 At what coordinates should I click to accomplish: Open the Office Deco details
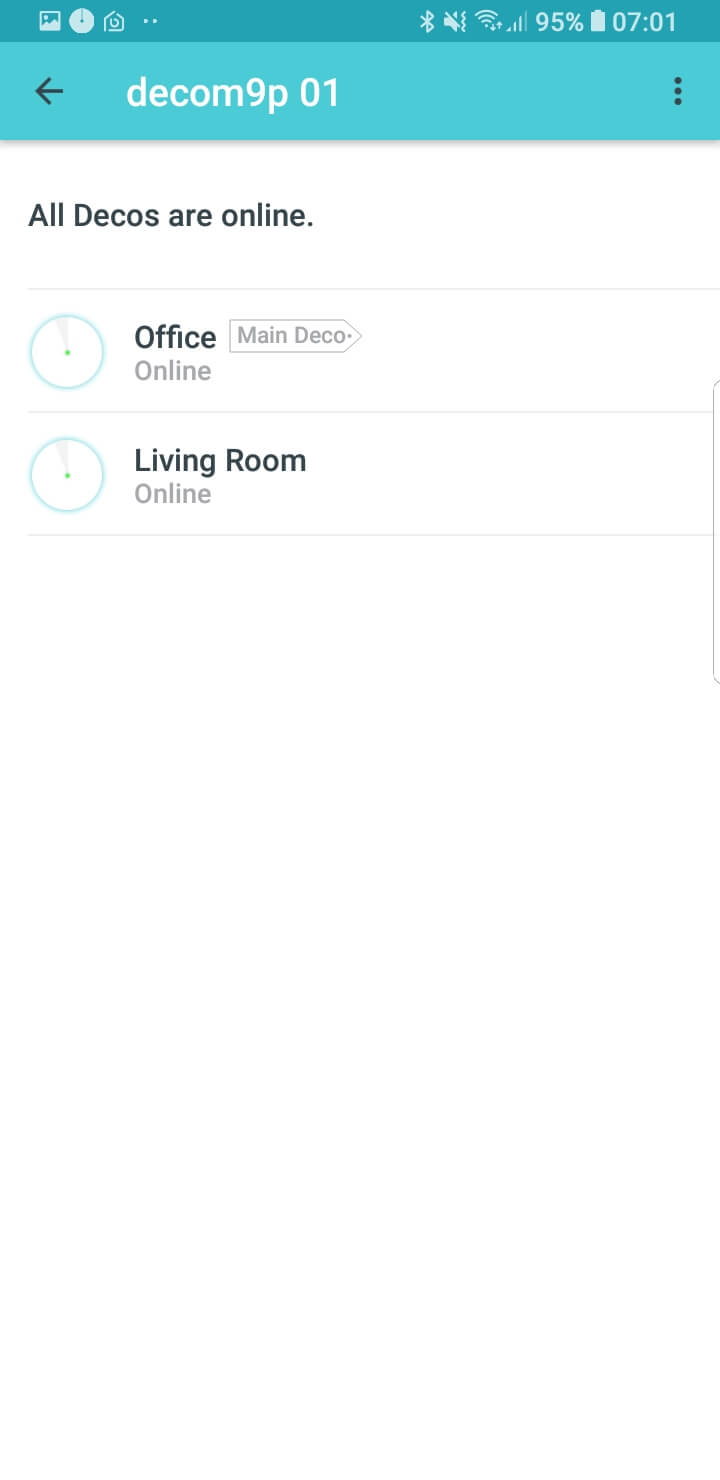175,351
